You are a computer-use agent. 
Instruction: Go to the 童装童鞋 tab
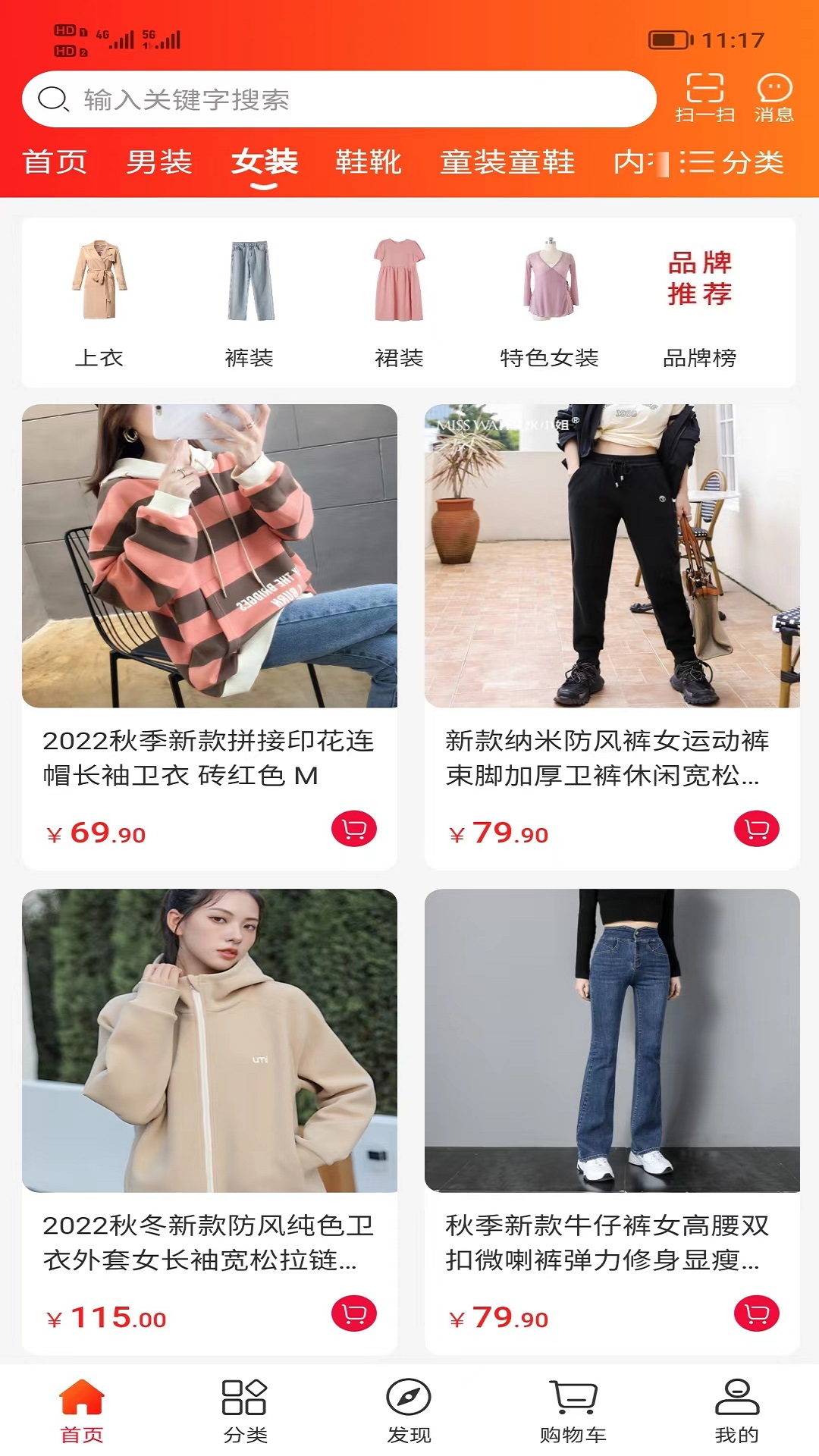[507, 162]
